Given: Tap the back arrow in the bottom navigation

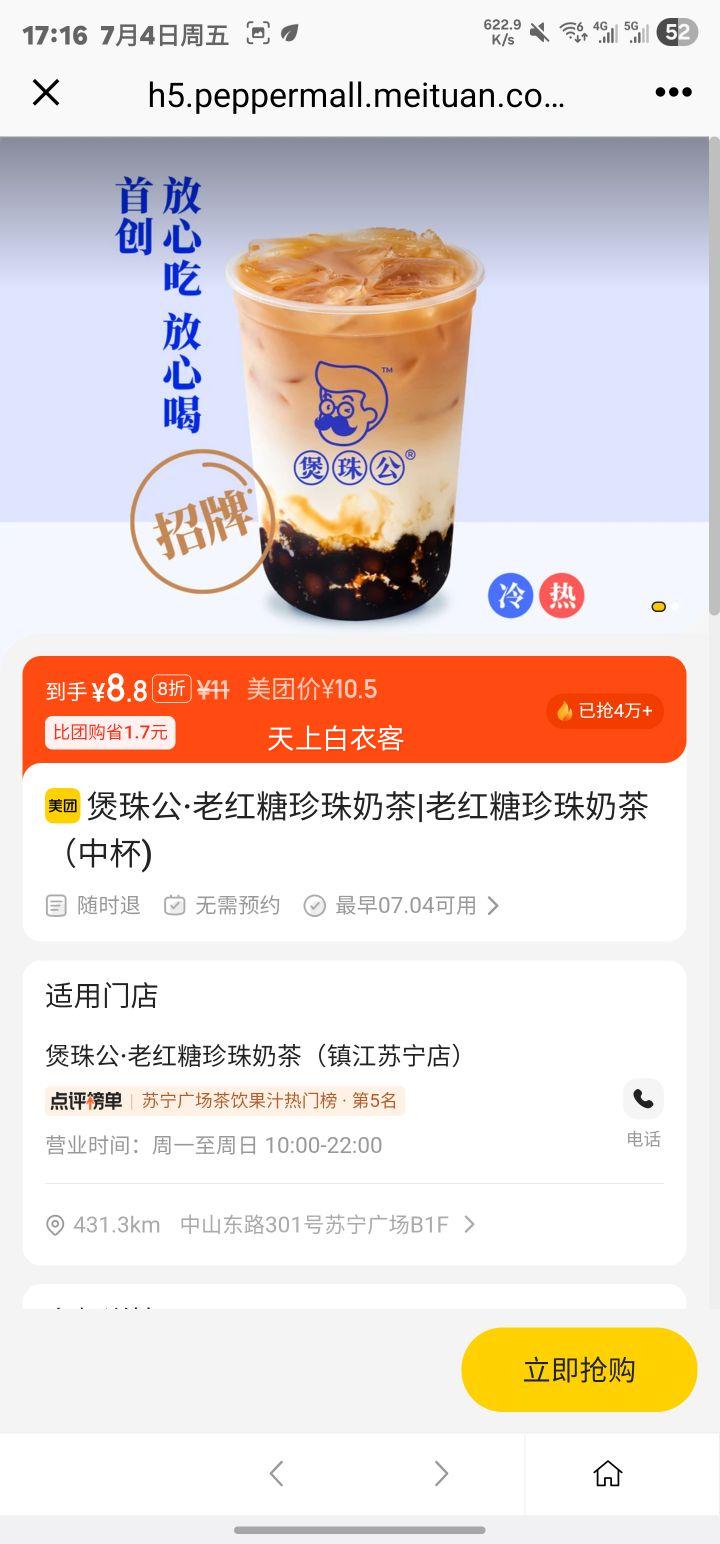Looking at the screenshot, I should [277, 1473].
